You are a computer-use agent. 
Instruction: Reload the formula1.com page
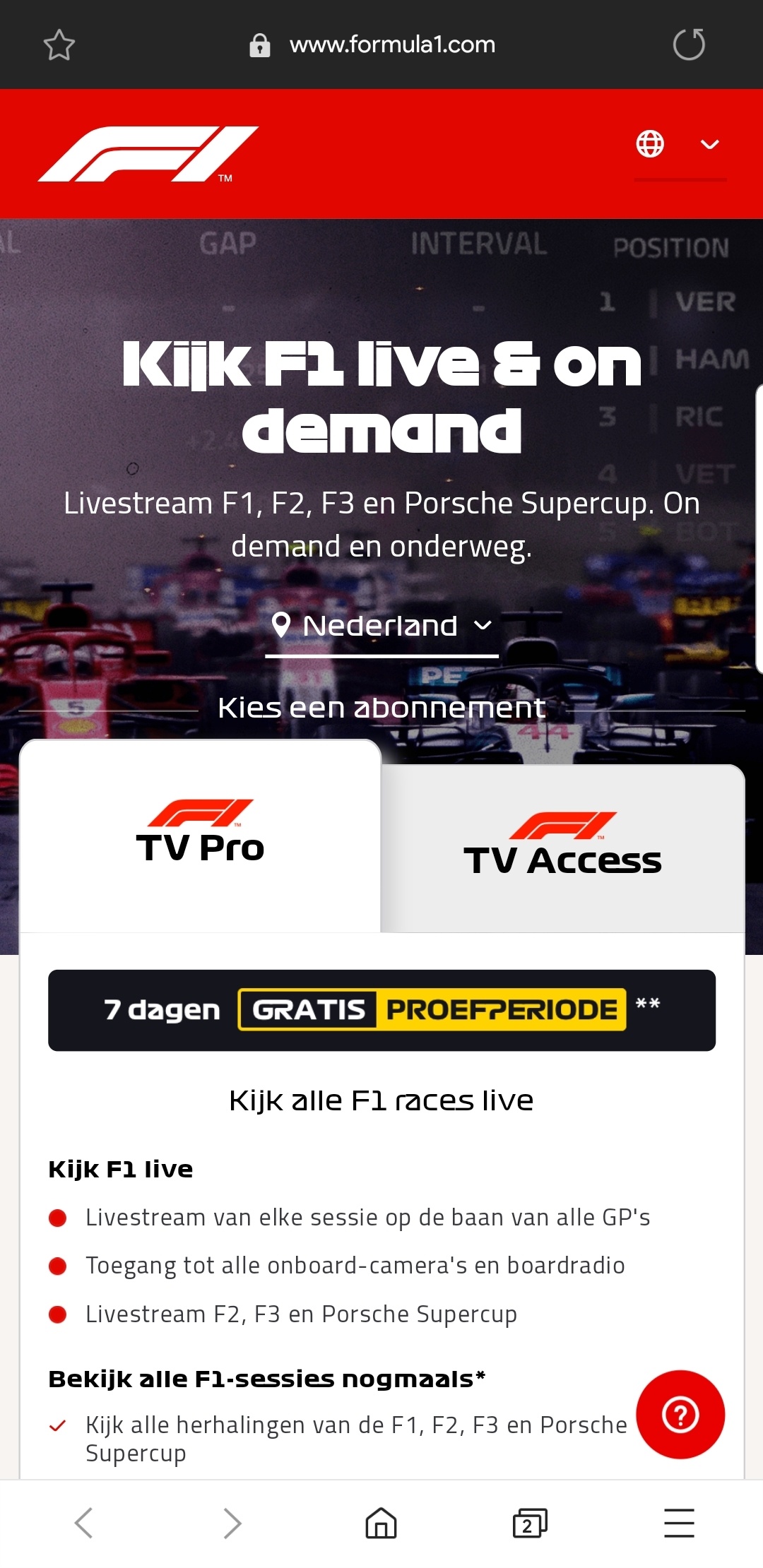pyautogui.click(x=689, y=45)
